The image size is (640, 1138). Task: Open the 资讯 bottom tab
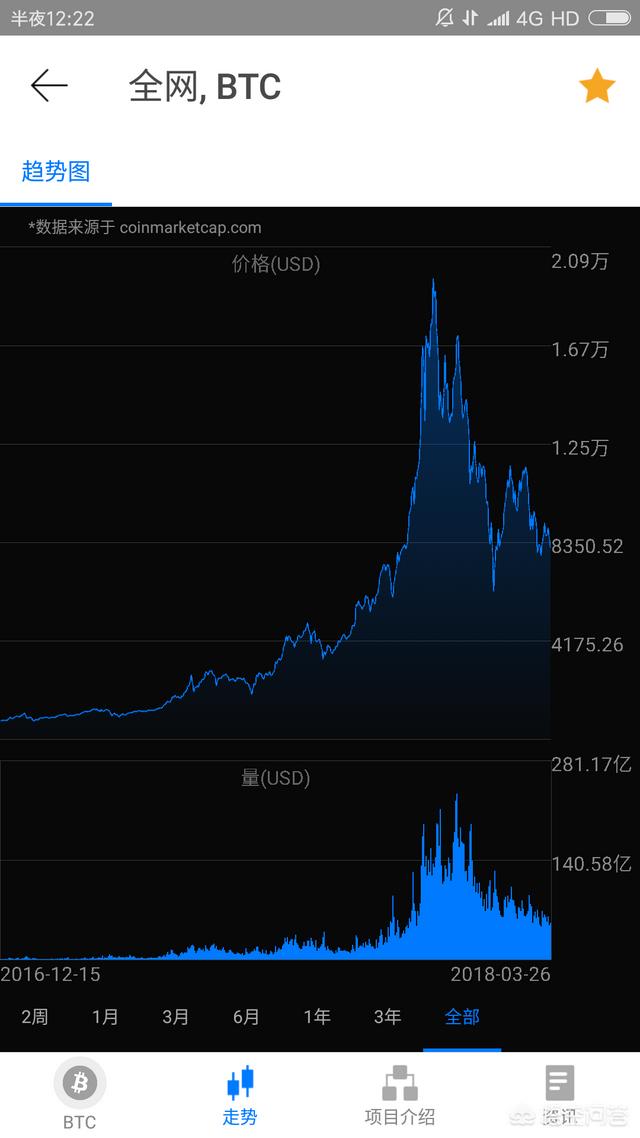click(560, 1095)
